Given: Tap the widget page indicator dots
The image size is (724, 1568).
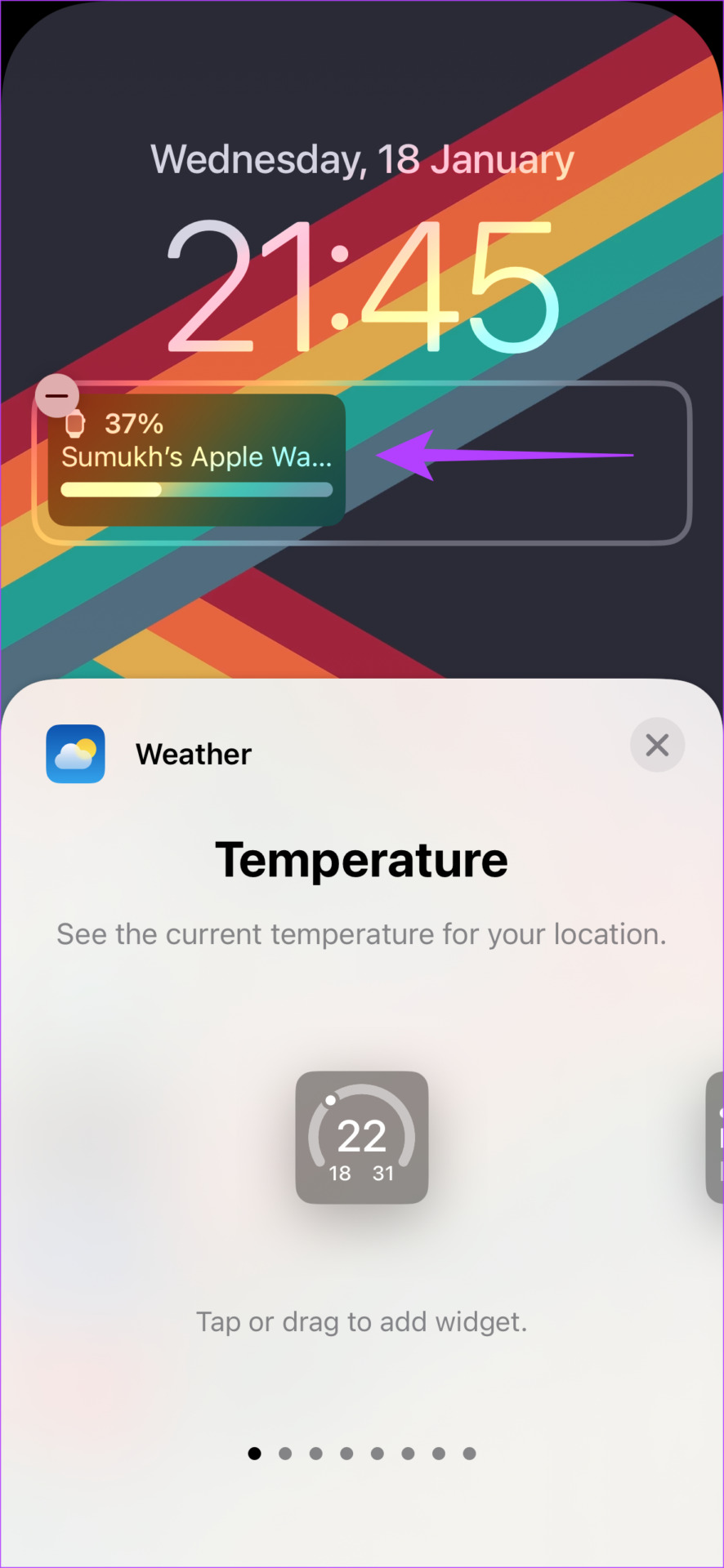Looking at the screenshot, I should 361,1453.
